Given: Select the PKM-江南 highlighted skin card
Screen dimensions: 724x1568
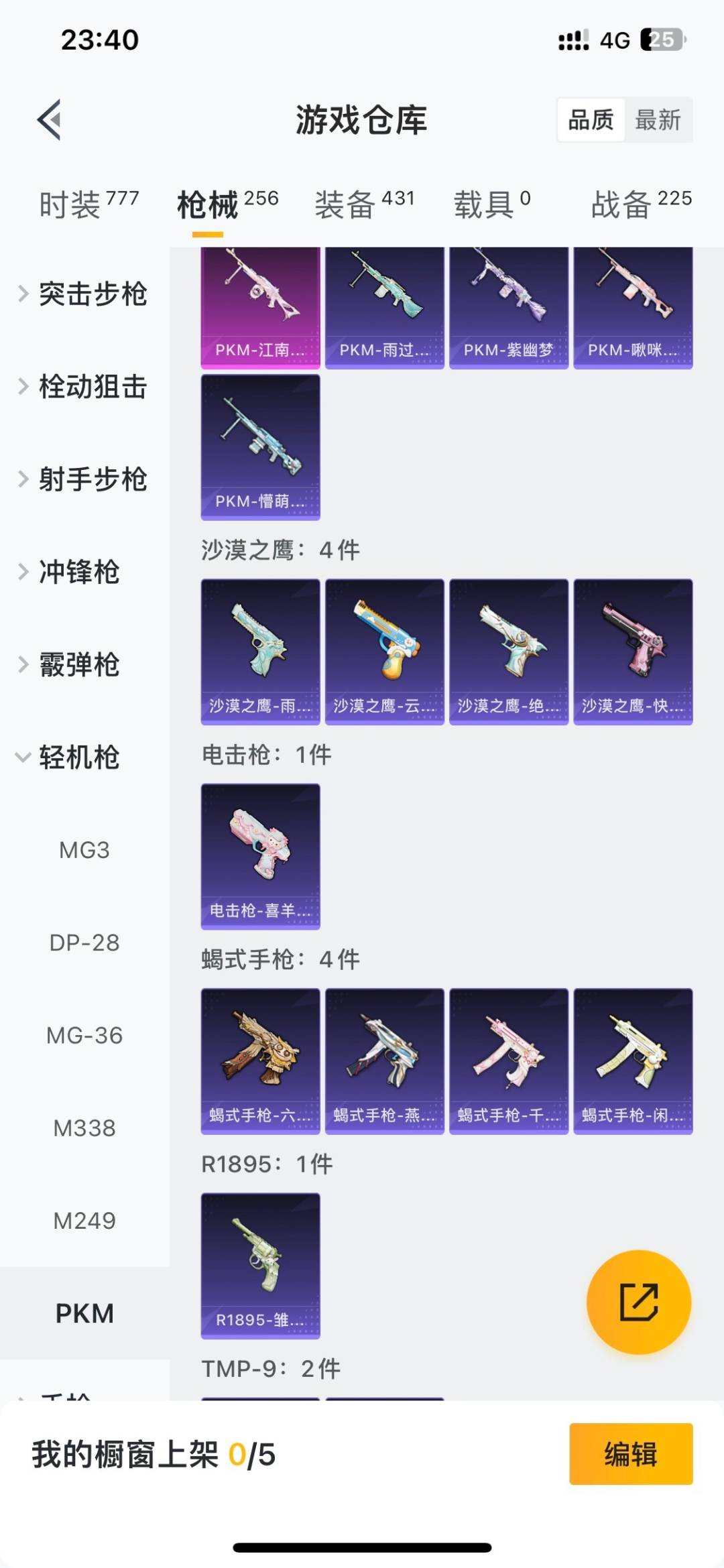Looking at the screenshot, I should [260, 305].
